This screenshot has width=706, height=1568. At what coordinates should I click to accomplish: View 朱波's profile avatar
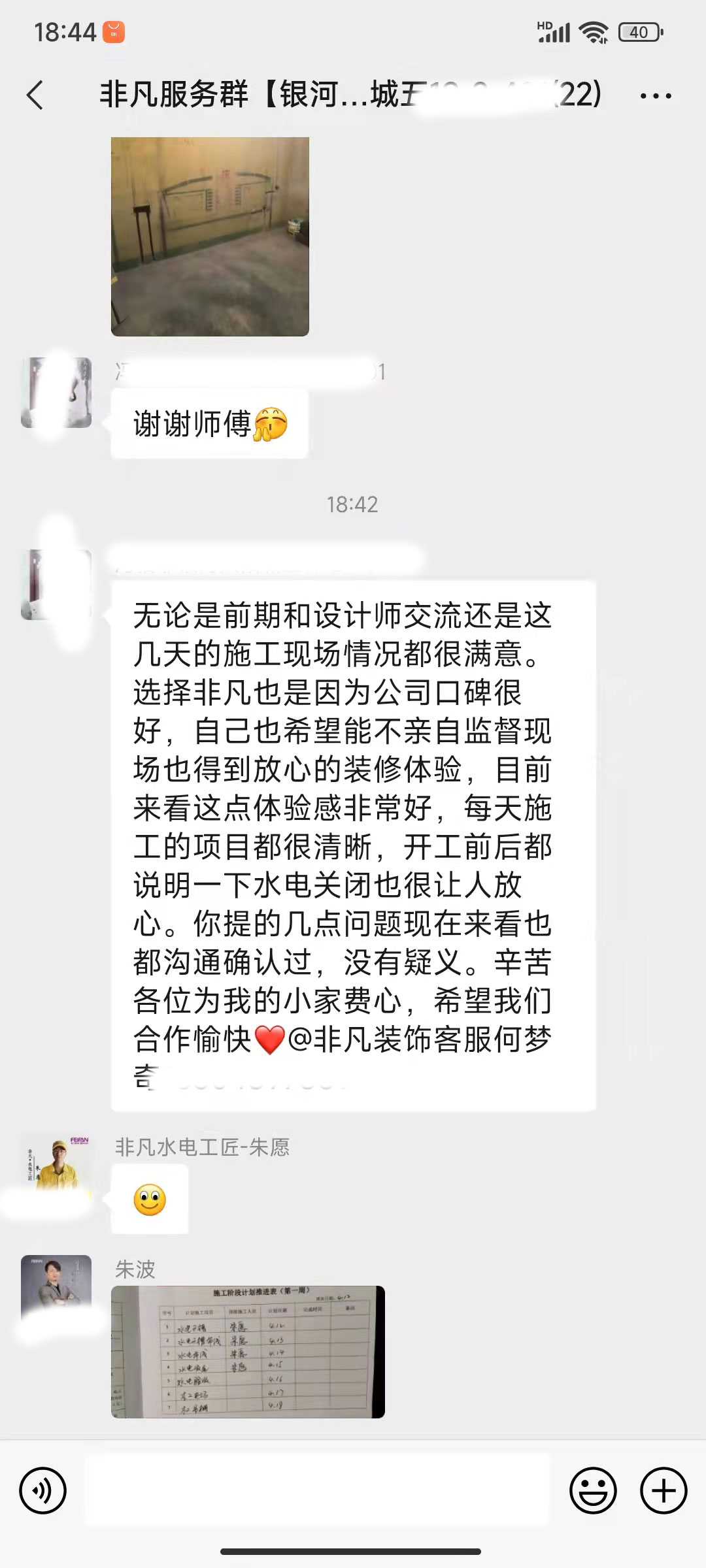click(x=56, y=1289)
